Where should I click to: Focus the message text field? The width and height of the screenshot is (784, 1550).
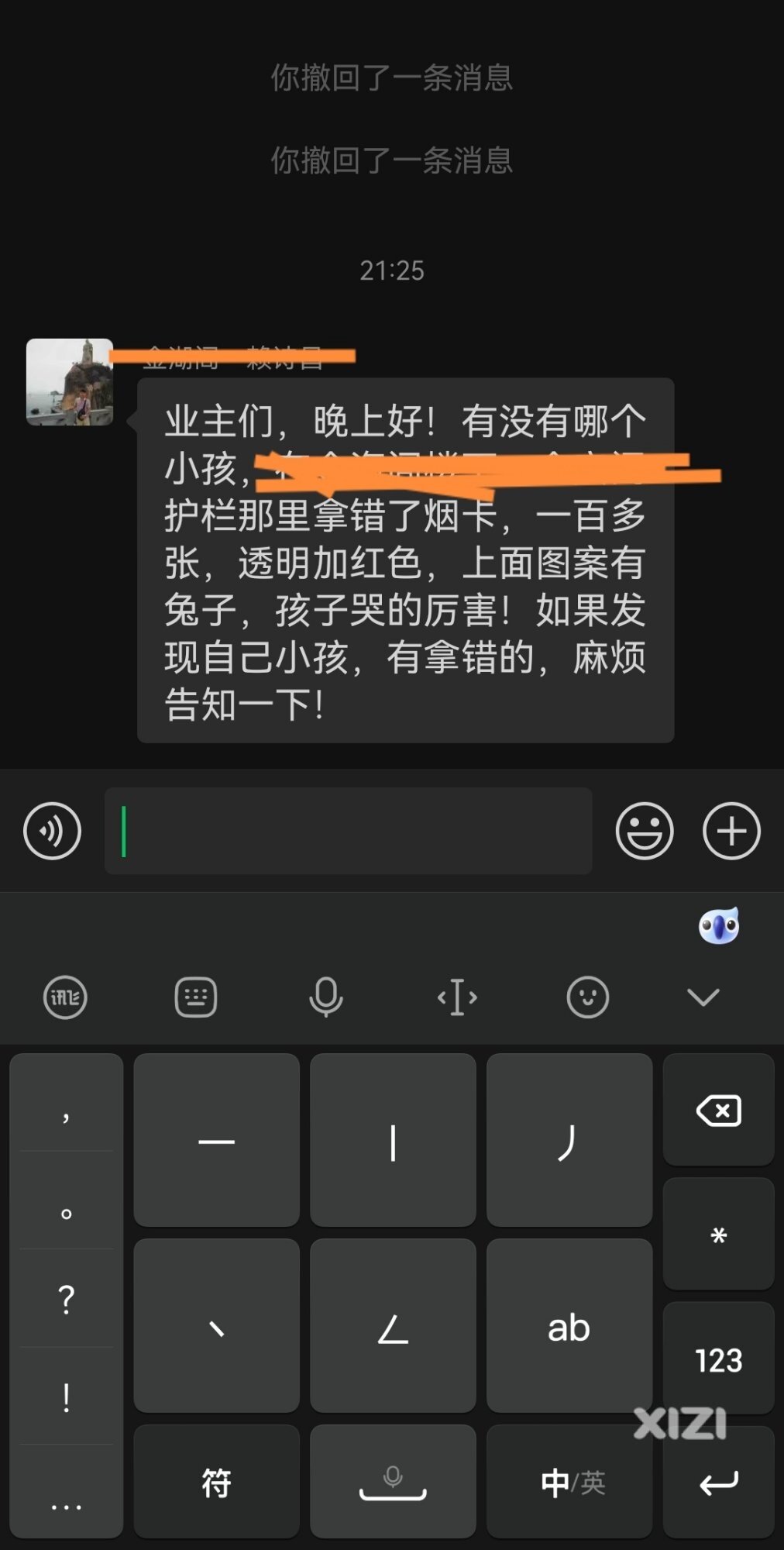click(349, 832)
